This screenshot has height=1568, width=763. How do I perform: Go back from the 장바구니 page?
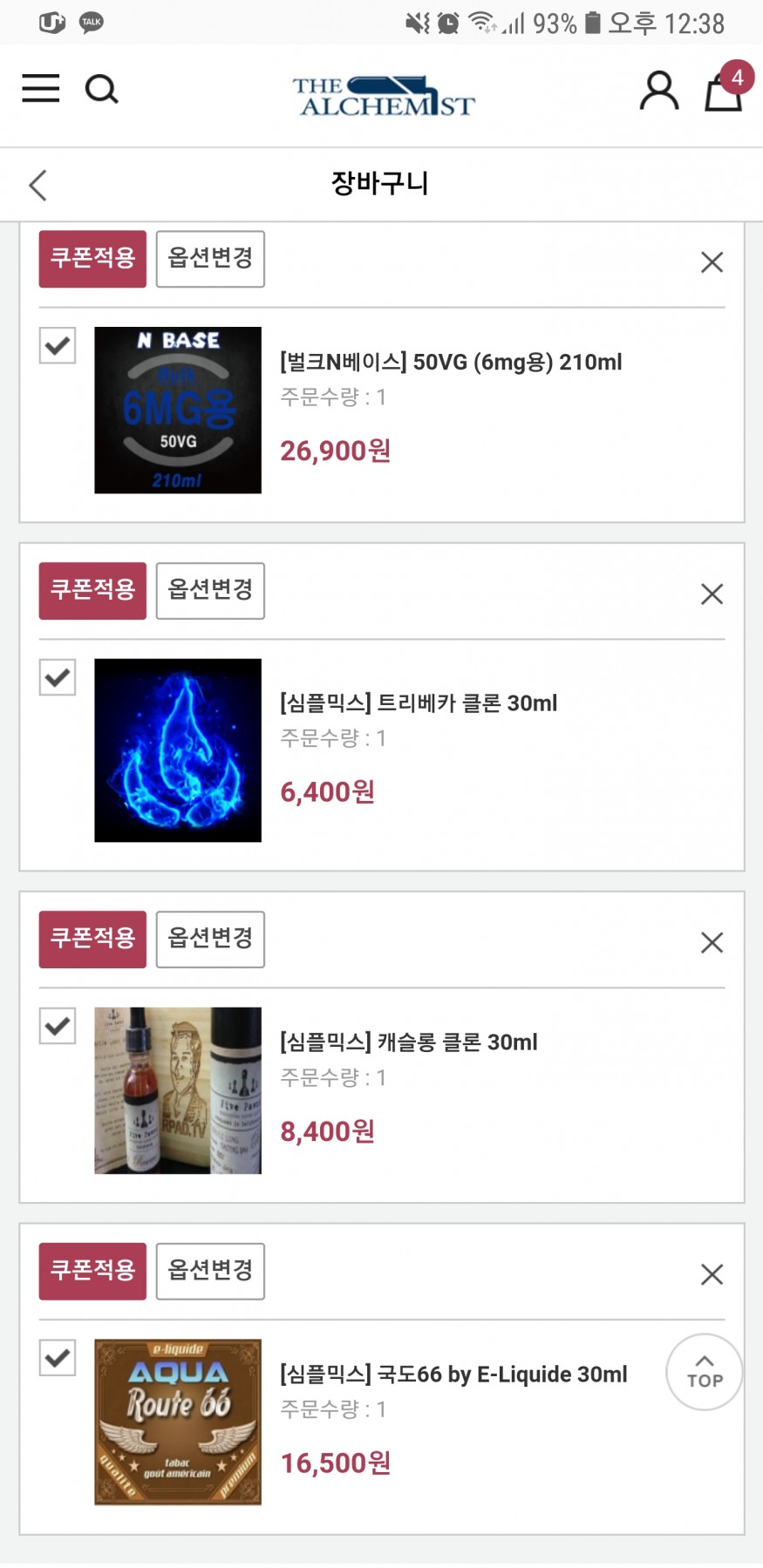[37, 185]
